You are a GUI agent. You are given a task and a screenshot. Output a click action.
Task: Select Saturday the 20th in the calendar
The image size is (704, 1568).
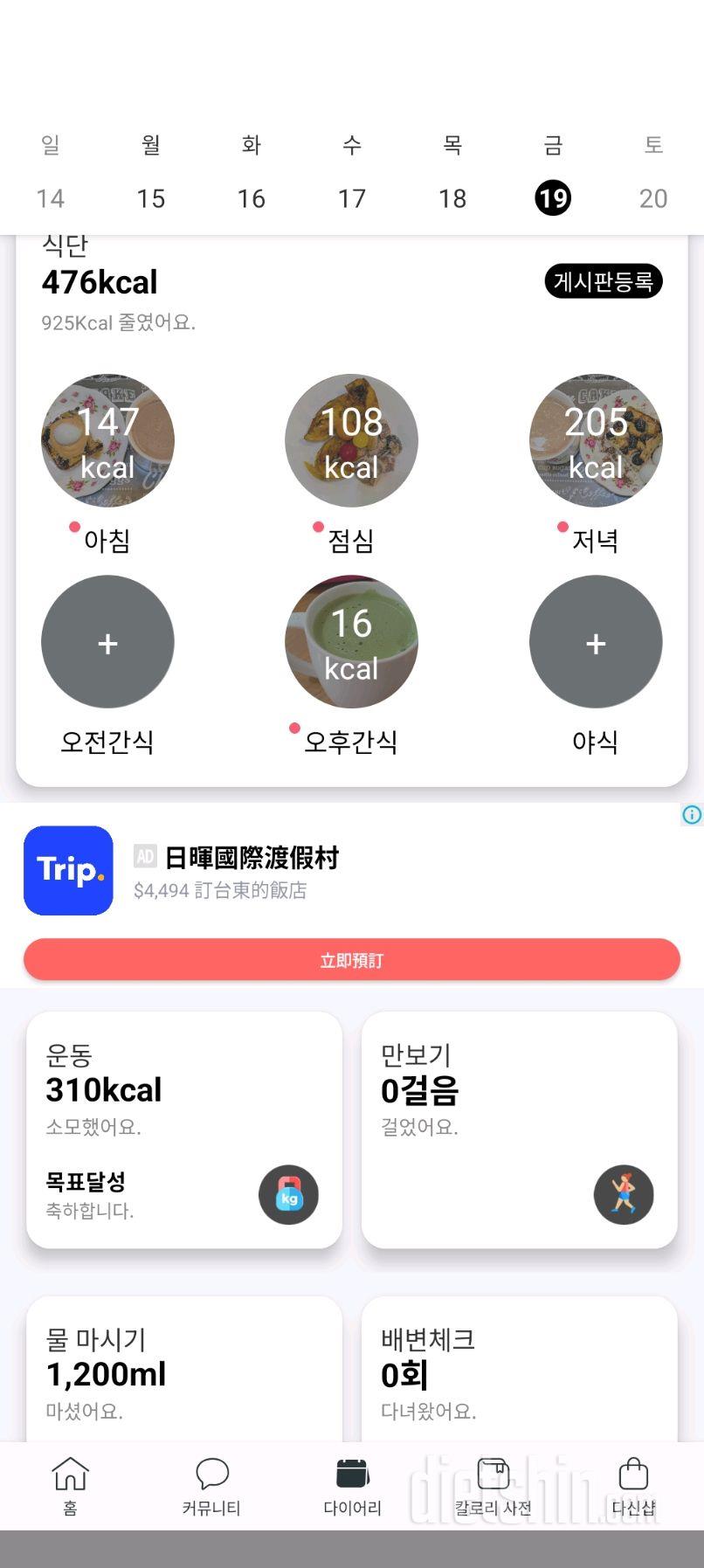coord(652,198)
